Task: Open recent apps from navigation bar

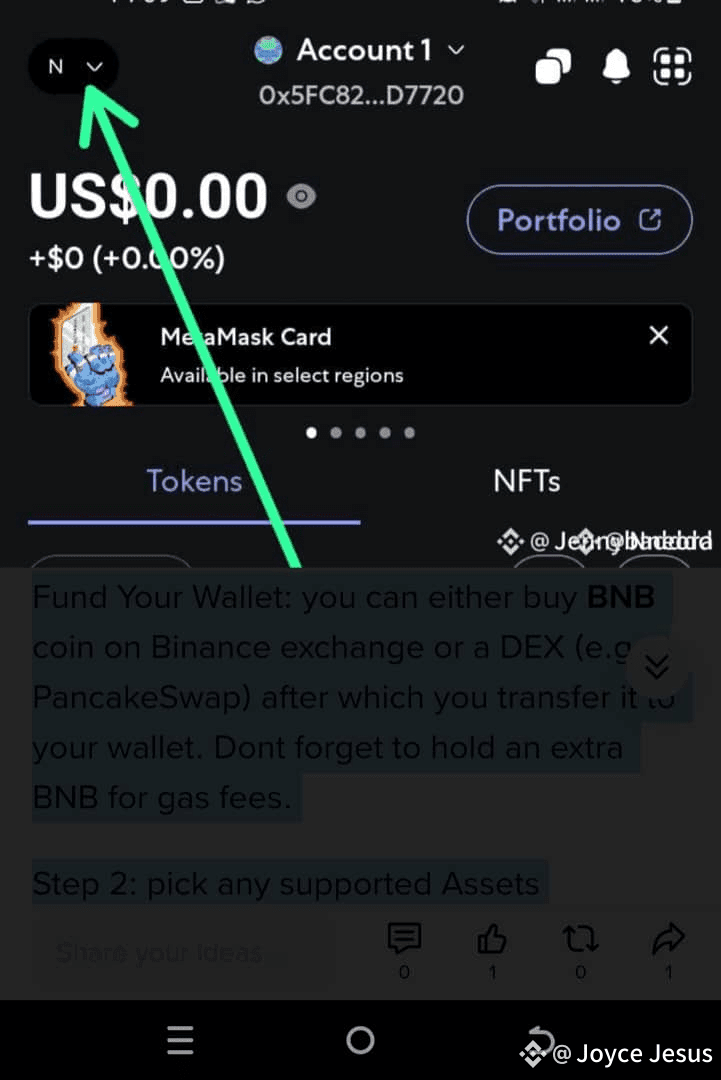Action: [180, 1041]
